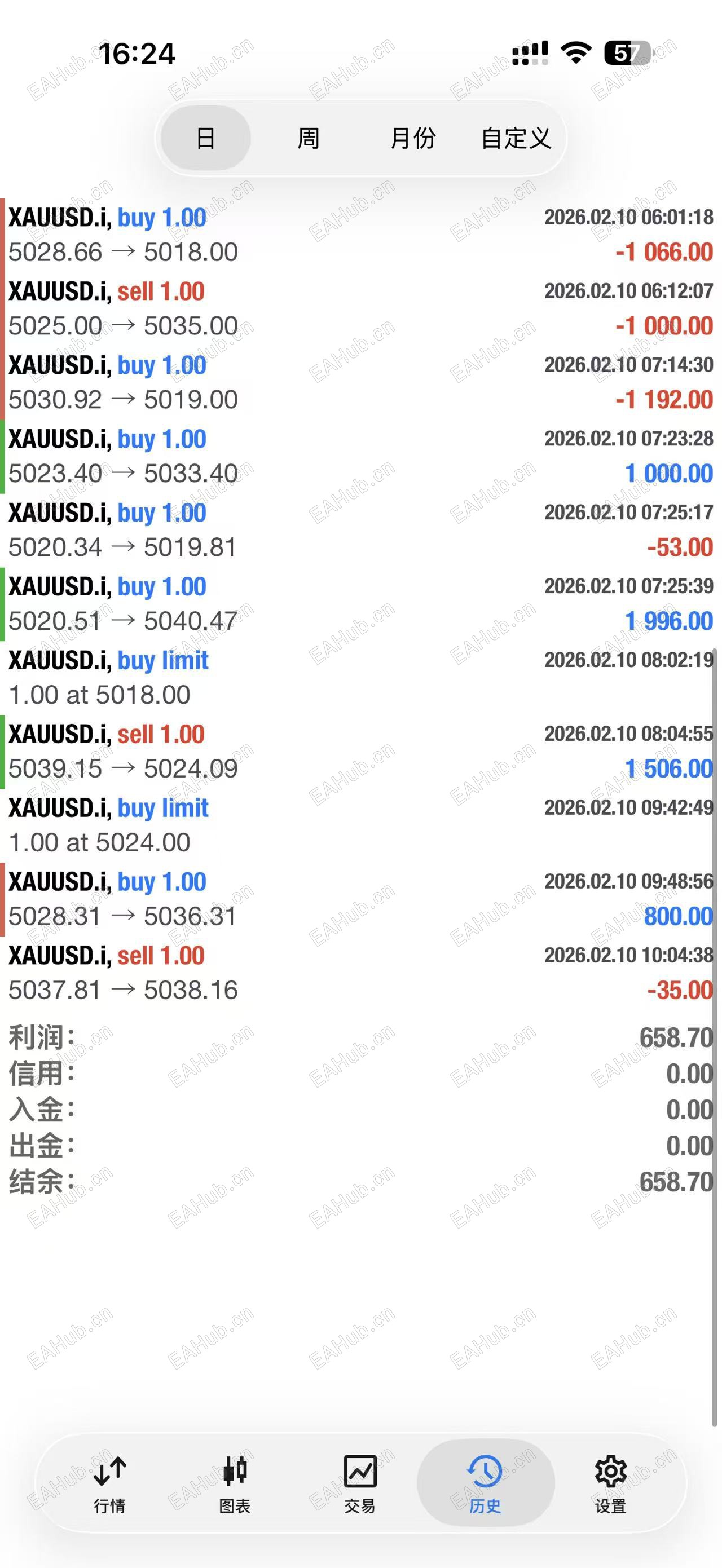Open the 自定义 custom range tab

(x=517, y=138)
